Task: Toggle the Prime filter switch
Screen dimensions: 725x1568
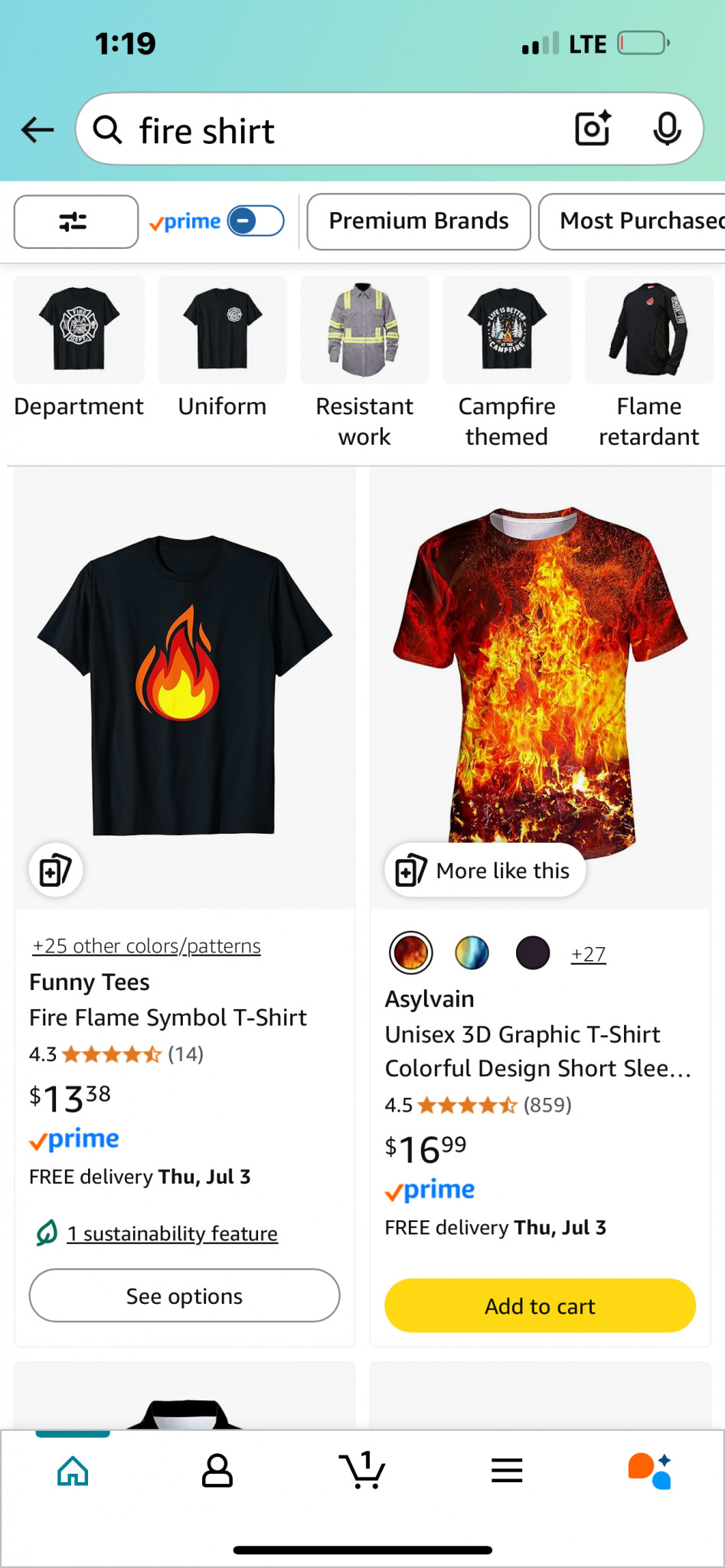Action: coord(256,221)
